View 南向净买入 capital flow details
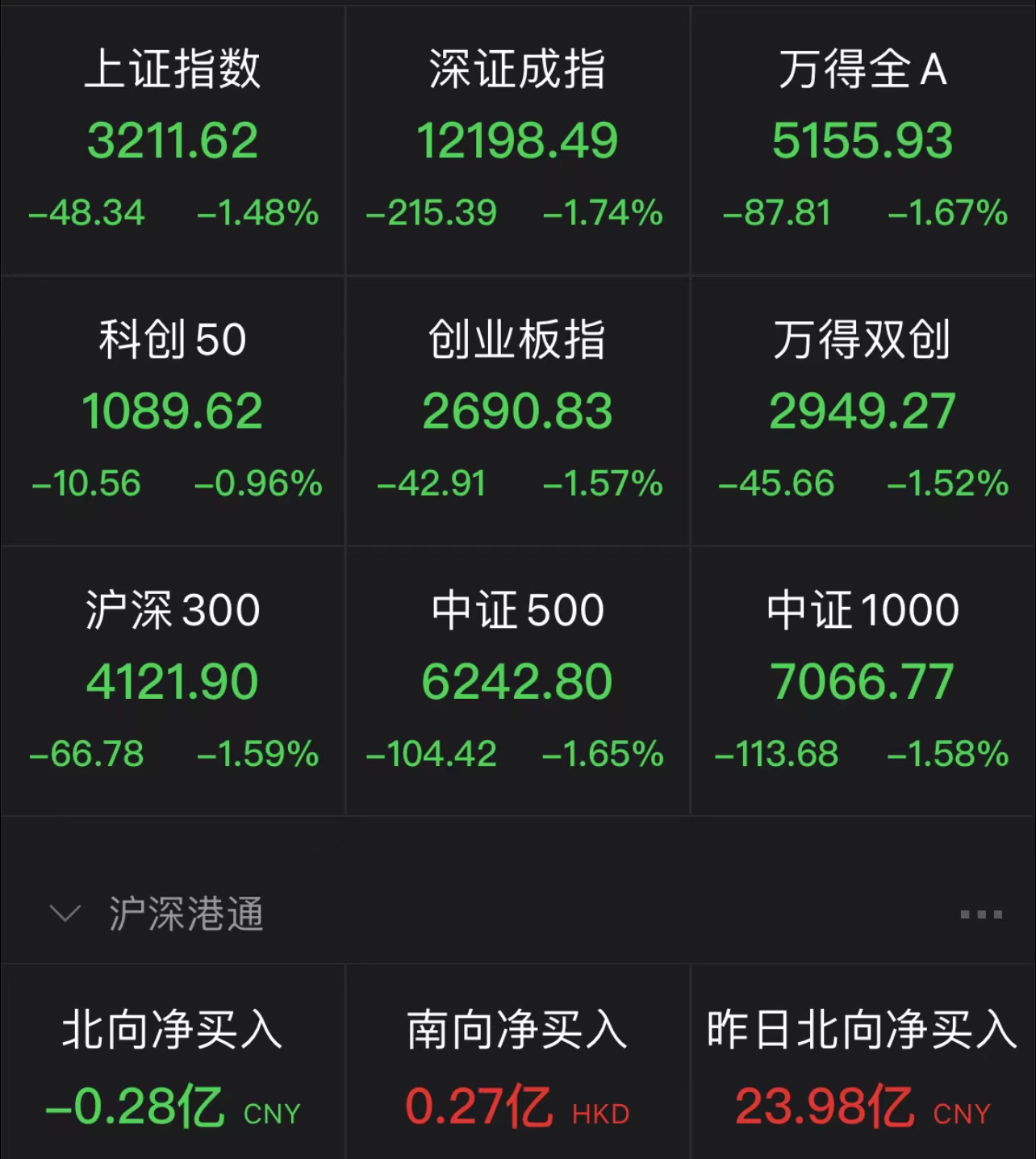 (517, 1065)
